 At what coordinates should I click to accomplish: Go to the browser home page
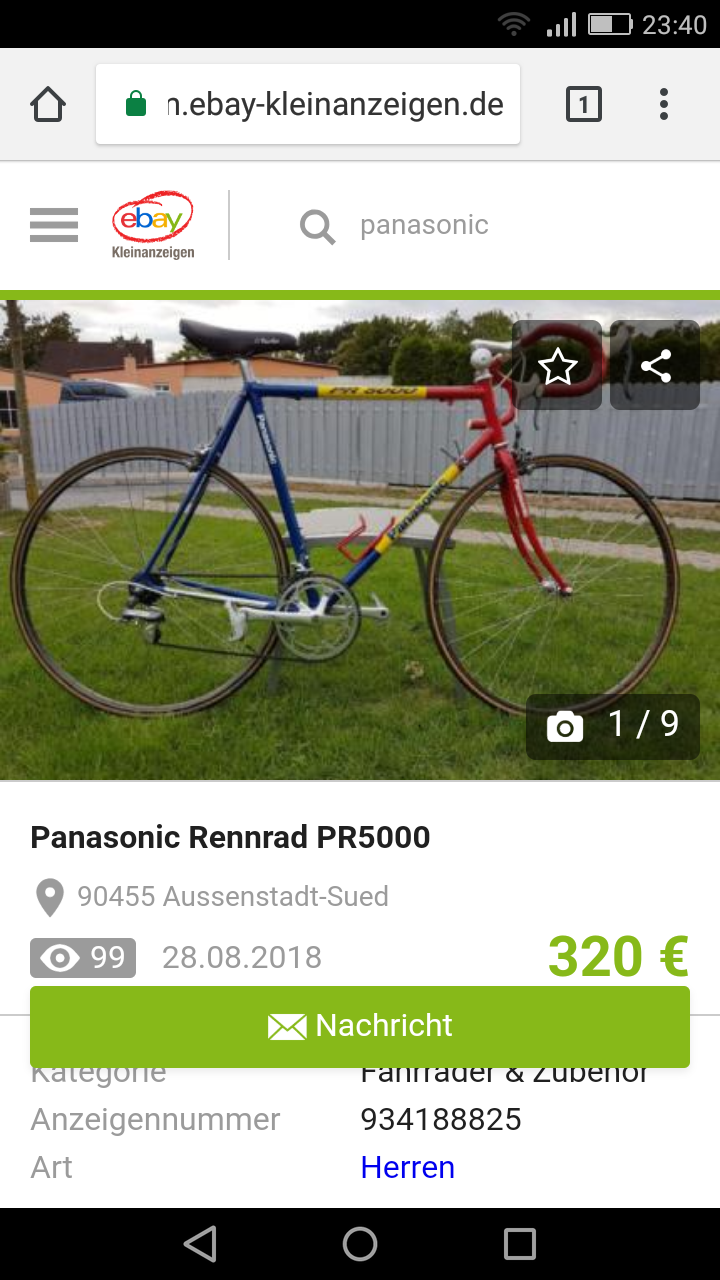[48, 104]
